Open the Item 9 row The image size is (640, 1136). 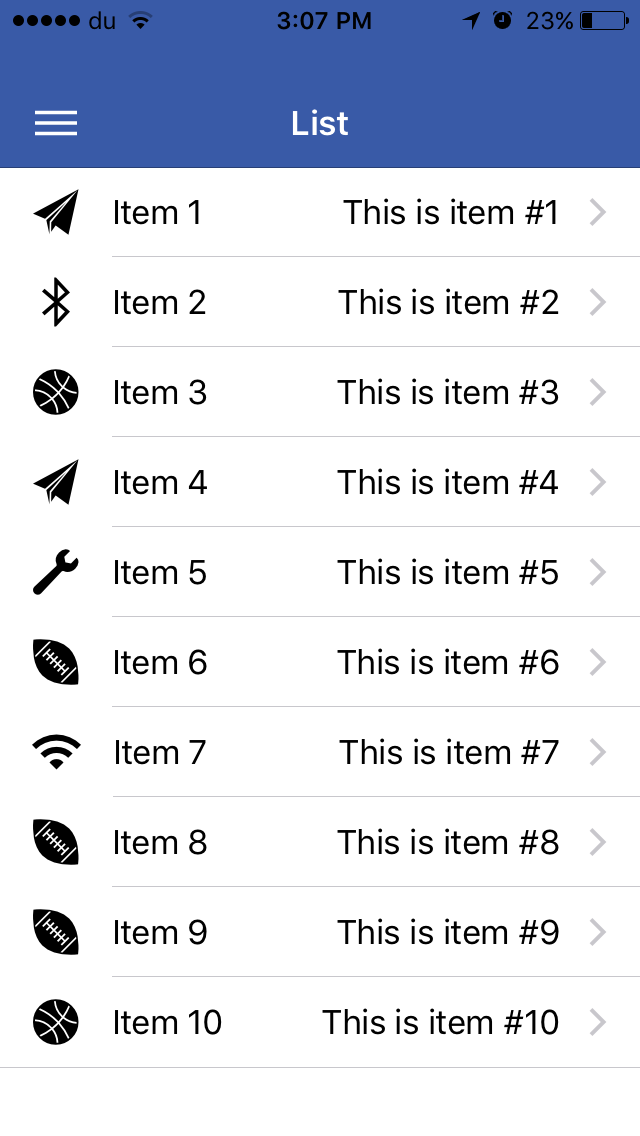tap(320, 932)
